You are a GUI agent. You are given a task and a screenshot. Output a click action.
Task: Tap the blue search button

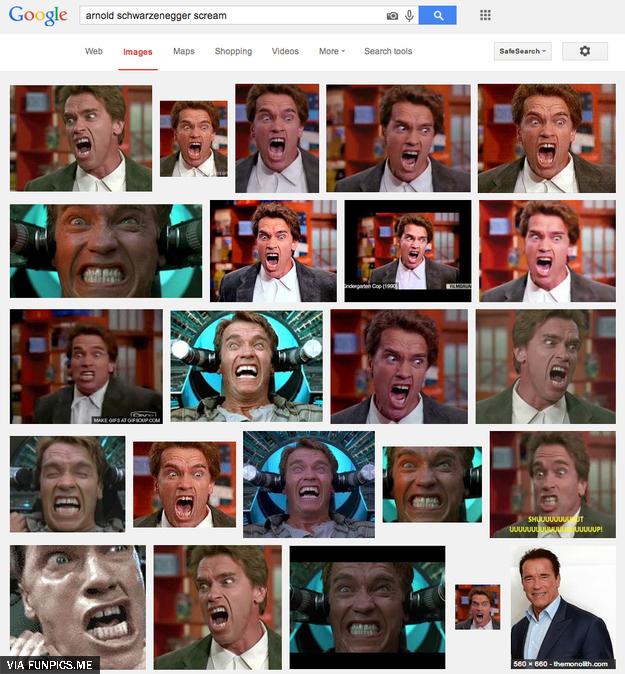pyautogui.click(x=437, y=15)
